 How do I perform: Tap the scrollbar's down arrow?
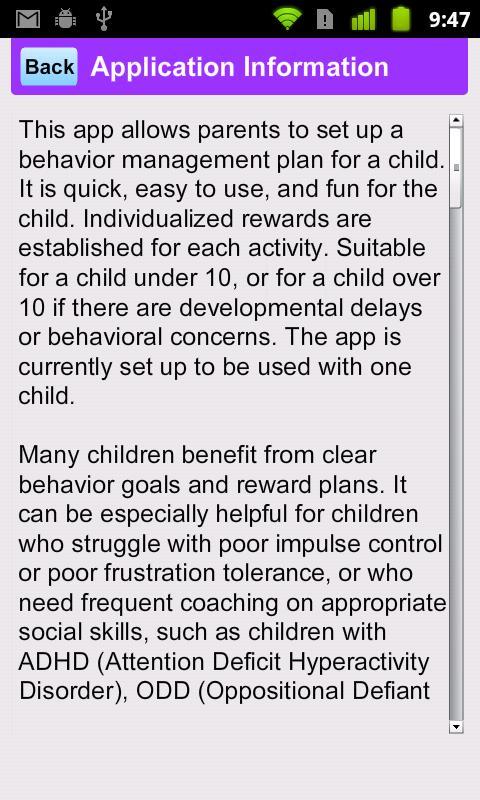click(456, 727)
